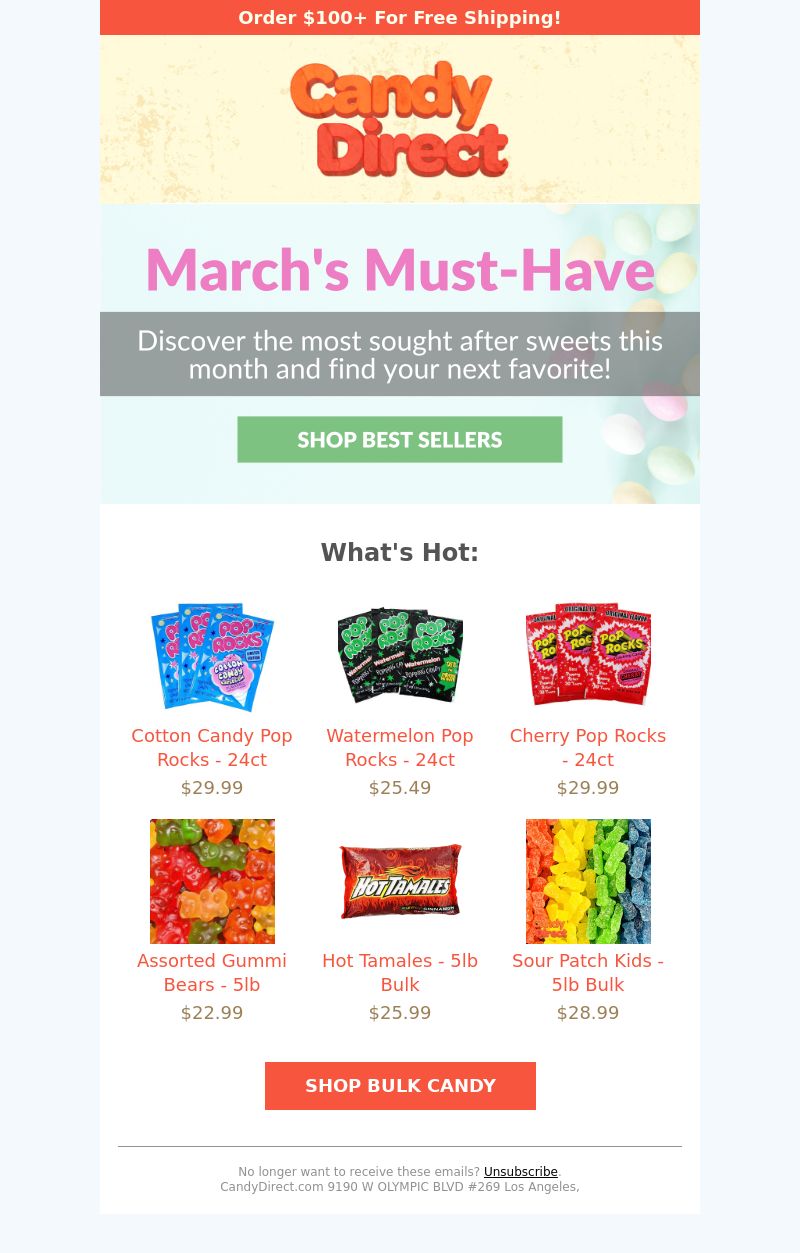Select Cherry Pop Rocks 24ct link
Viewport: 800px width, 1253px height.
[588, 747]
